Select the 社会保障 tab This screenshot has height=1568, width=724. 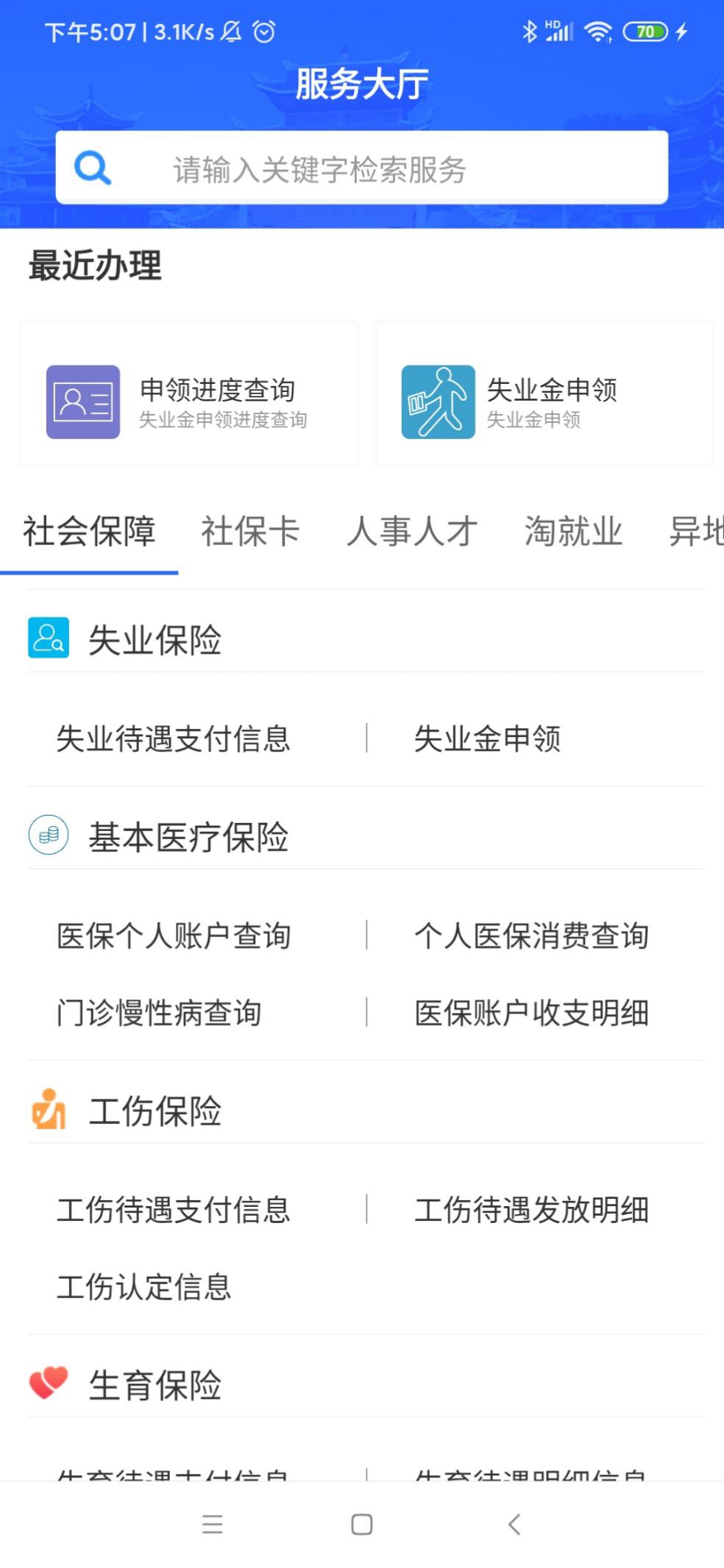coord(89,531)
